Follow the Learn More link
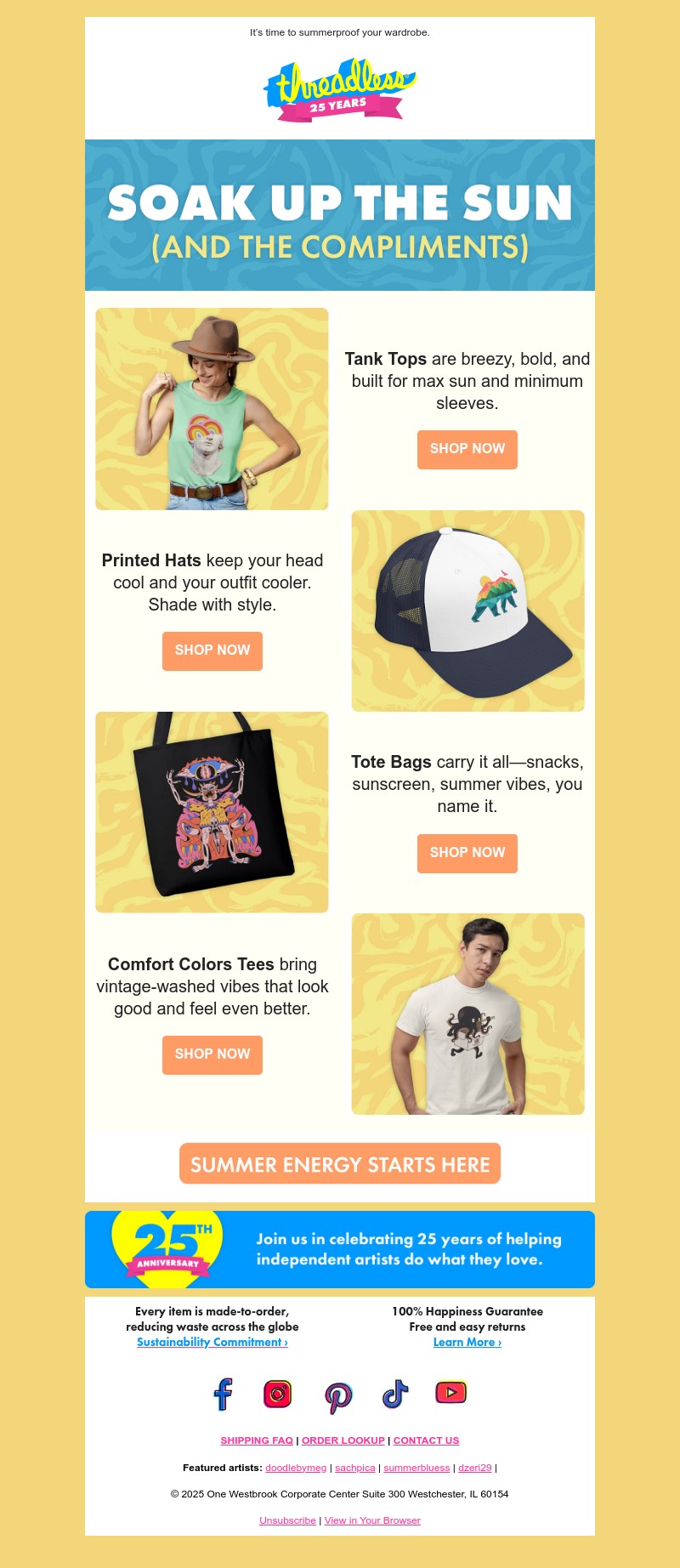The height and width of the screenshot is (1568, 680). click(467, 1342)
